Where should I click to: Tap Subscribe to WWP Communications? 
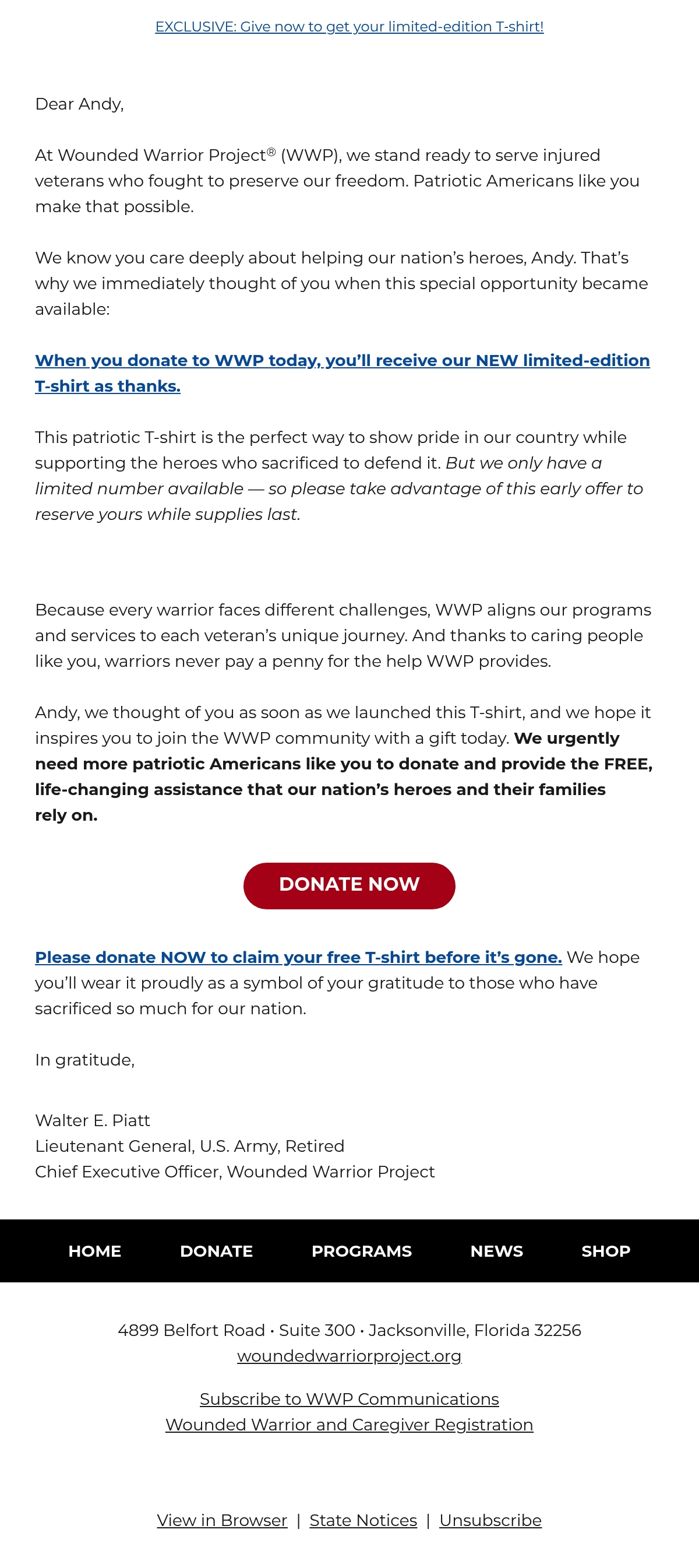point(349,1399)
